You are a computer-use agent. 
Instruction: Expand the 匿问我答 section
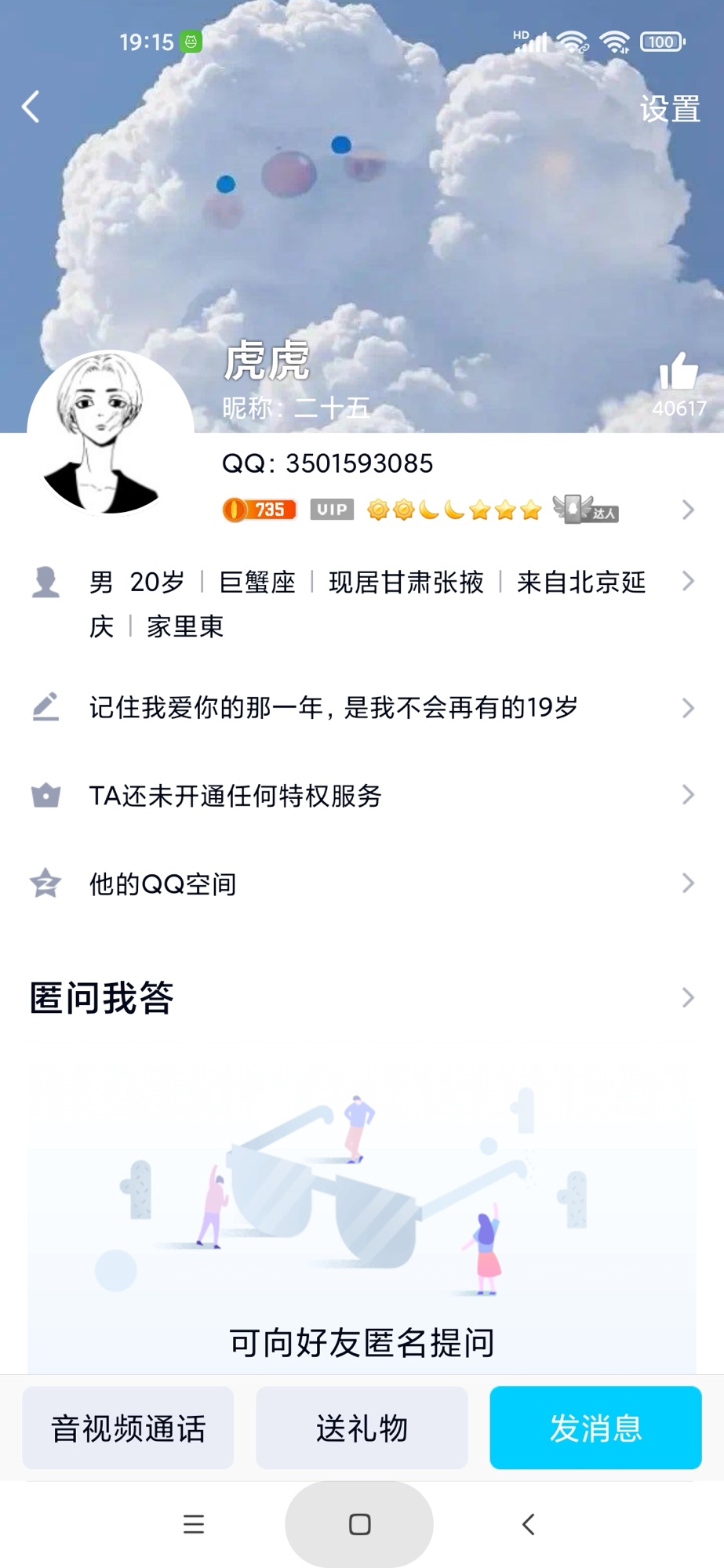pyautogui.click(x=362, y=998)
